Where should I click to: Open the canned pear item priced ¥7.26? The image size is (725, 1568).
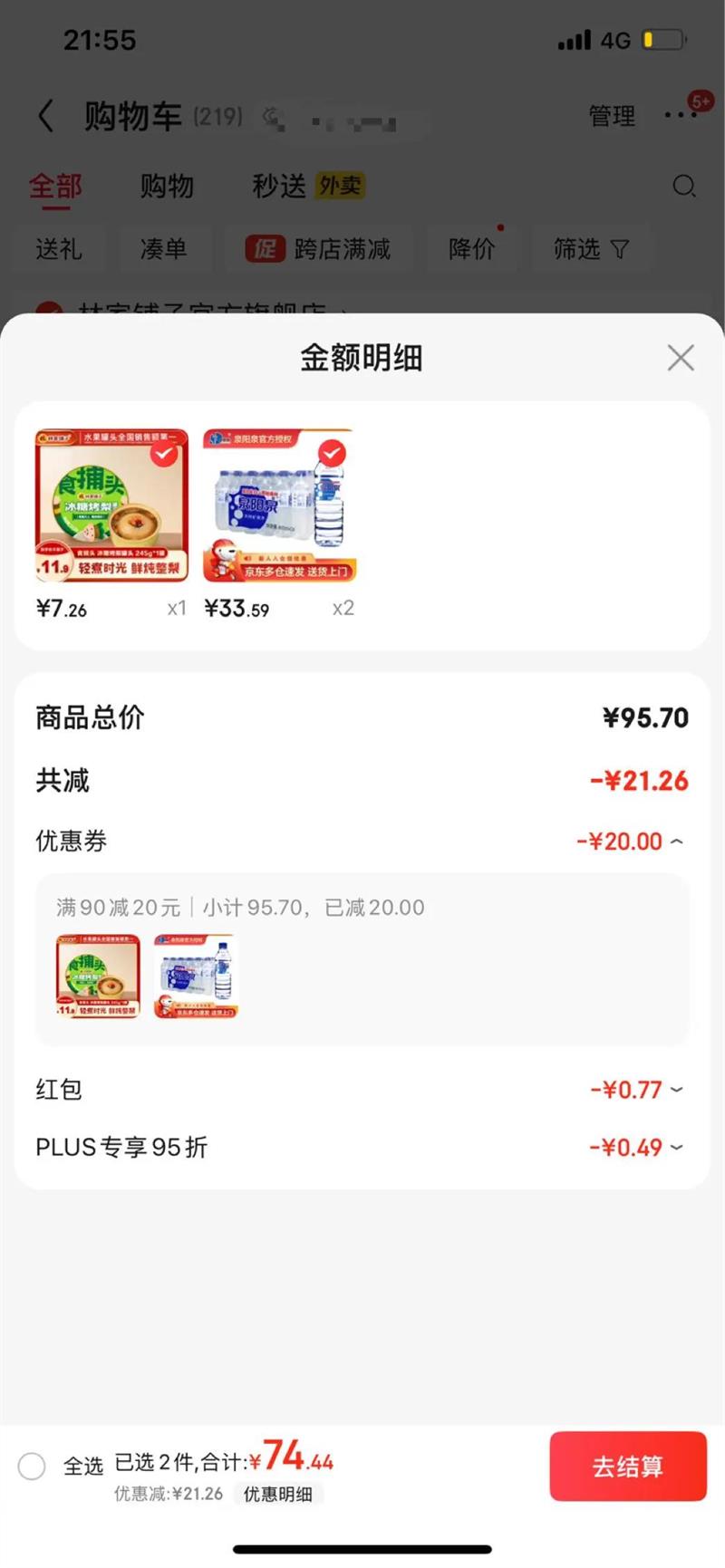coord(111,505)
